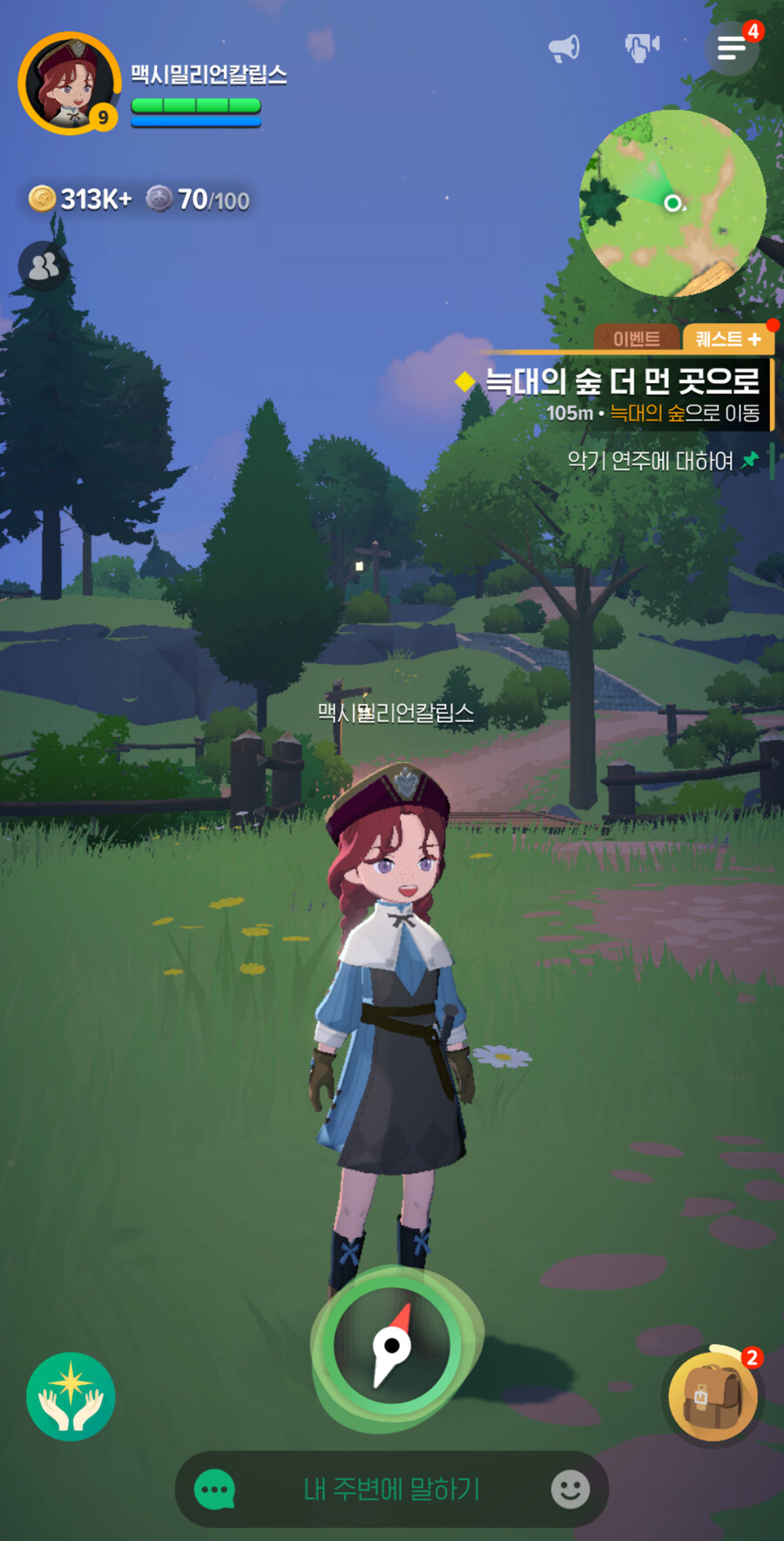Open the megaphone announcements icon
Viewport: 784px width, 1541px height.
[564, 48]
